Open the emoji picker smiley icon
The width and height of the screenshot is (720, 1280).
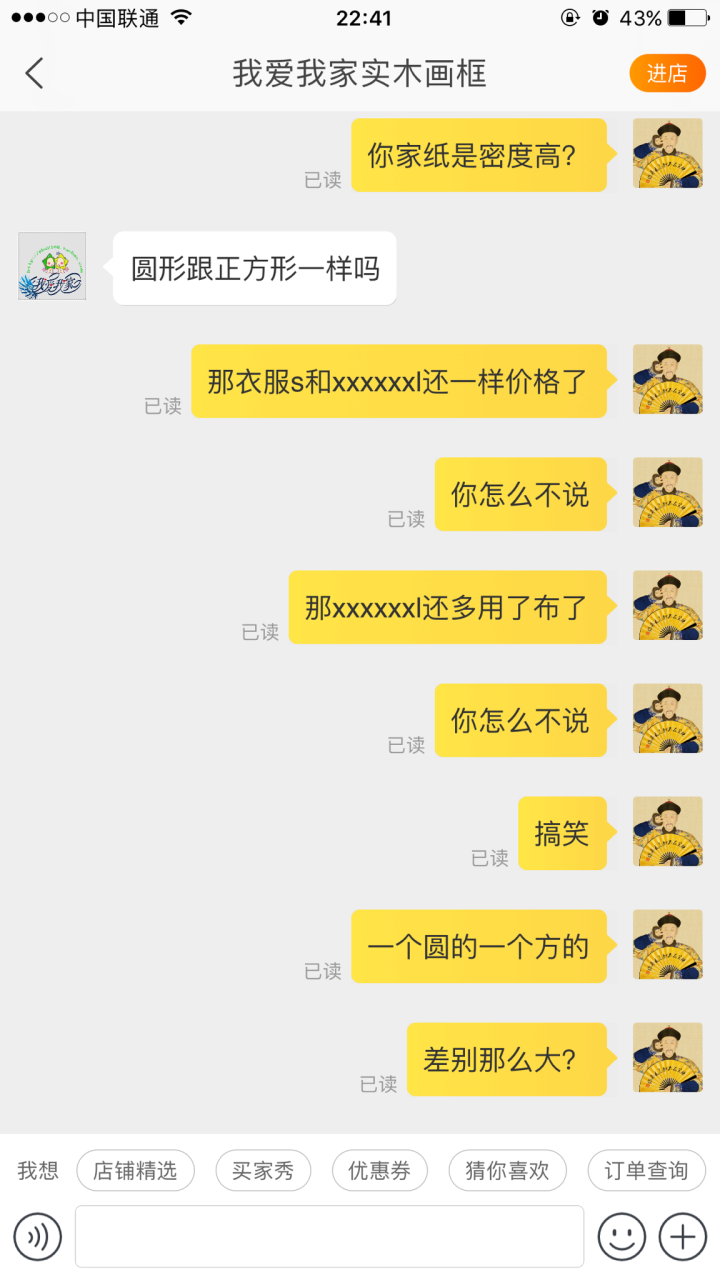tap(621, 1237)
